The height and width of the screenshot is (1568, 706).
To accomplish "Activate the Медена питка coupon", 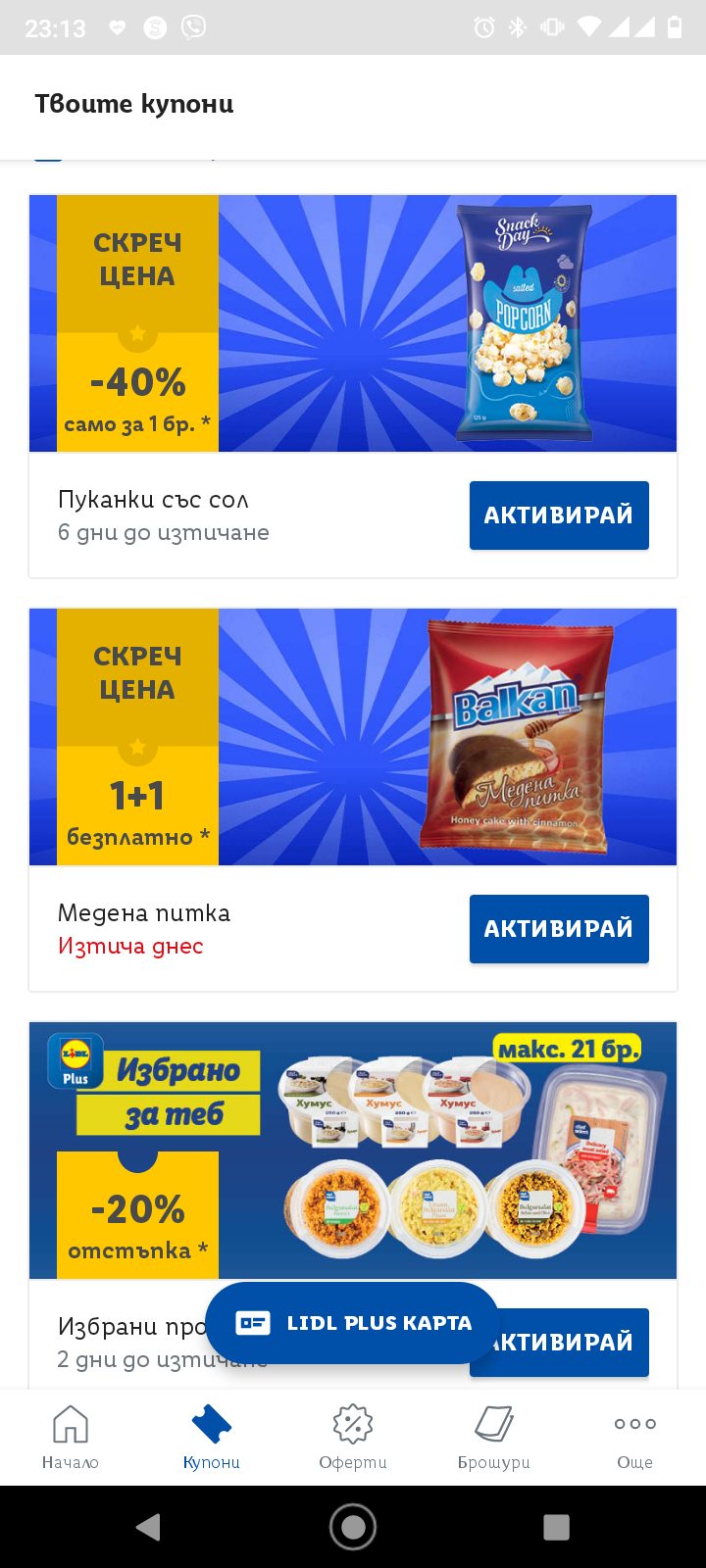I will pyautogui.click(x=559, y=929).
